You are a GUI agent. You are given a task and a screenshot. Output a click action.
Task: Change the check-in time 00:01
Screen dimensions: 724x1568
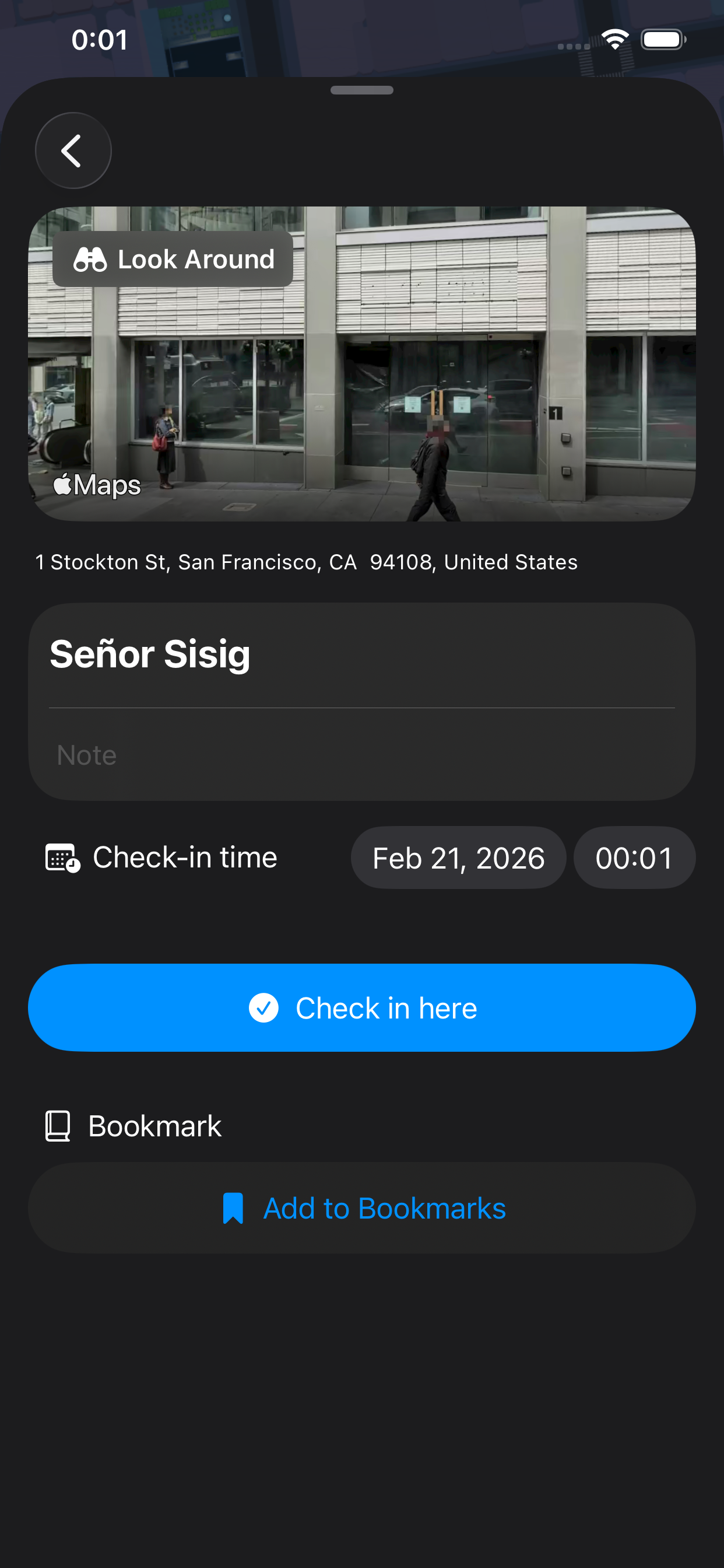tap(634, 857)
